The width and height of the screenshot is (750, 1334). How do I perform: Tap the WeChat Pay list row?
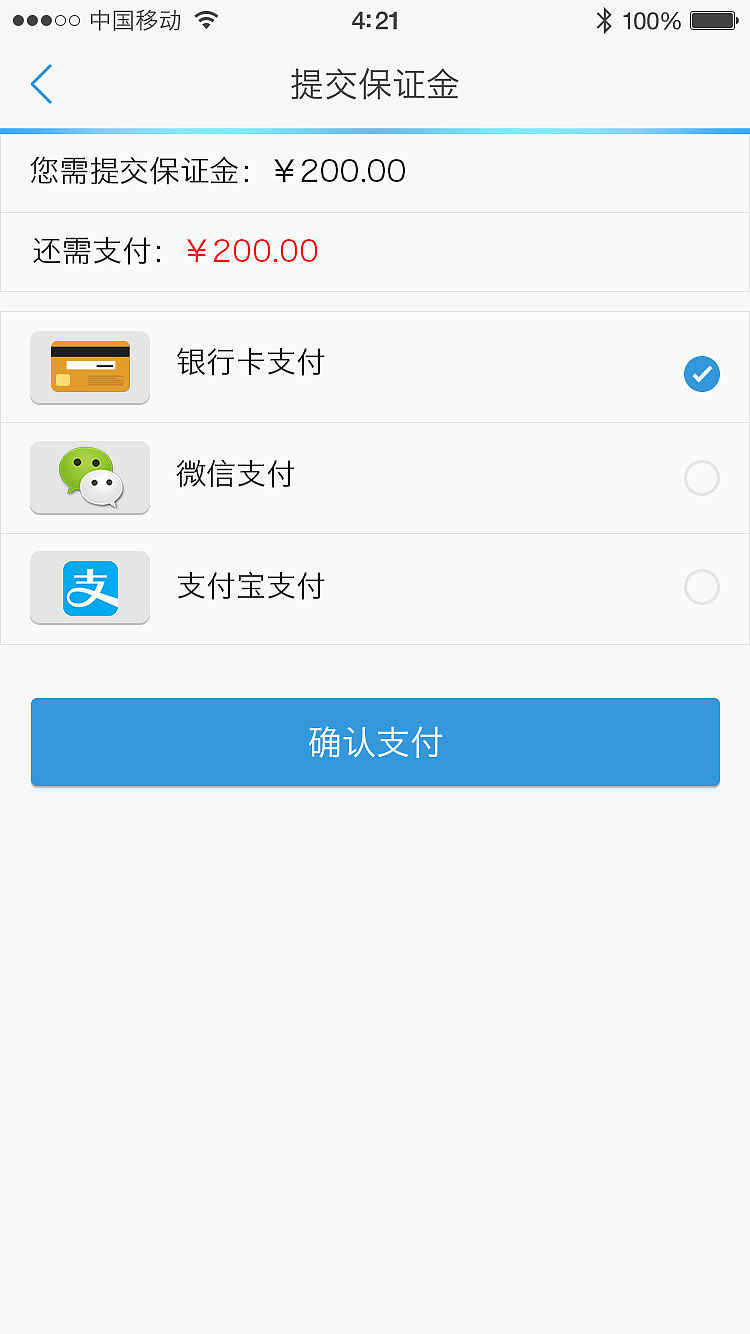(x=375, y=477)
